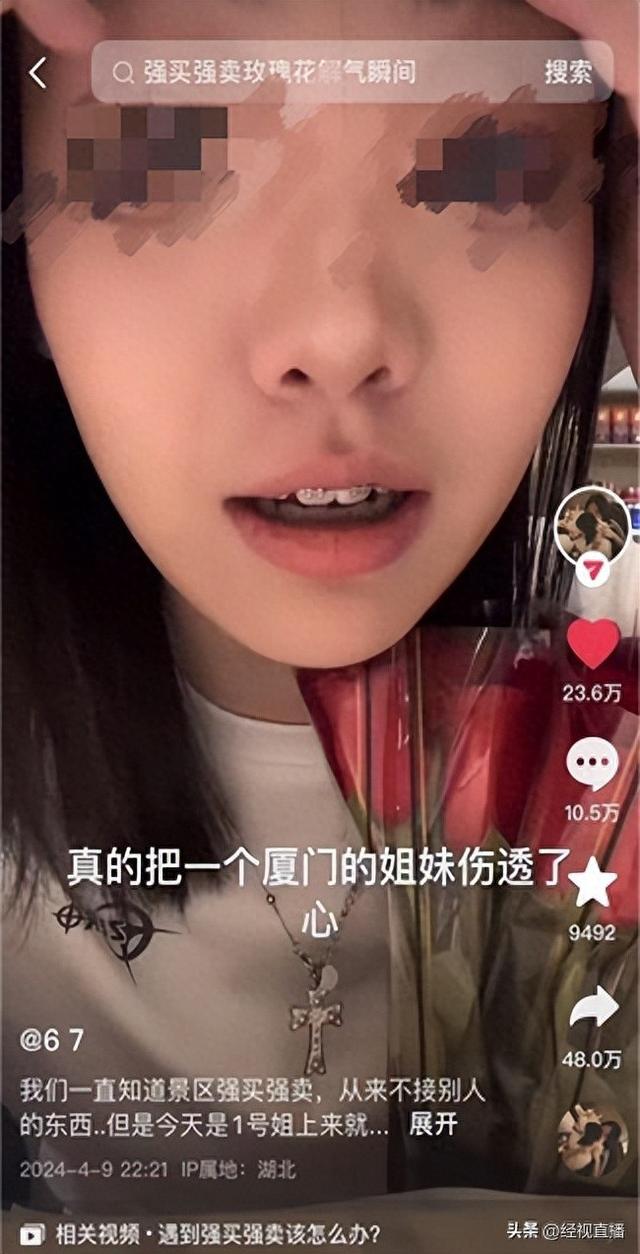Viewport: 640px width, 1254px height.
Task: Like the video with the heart icon
Action: 593,644
